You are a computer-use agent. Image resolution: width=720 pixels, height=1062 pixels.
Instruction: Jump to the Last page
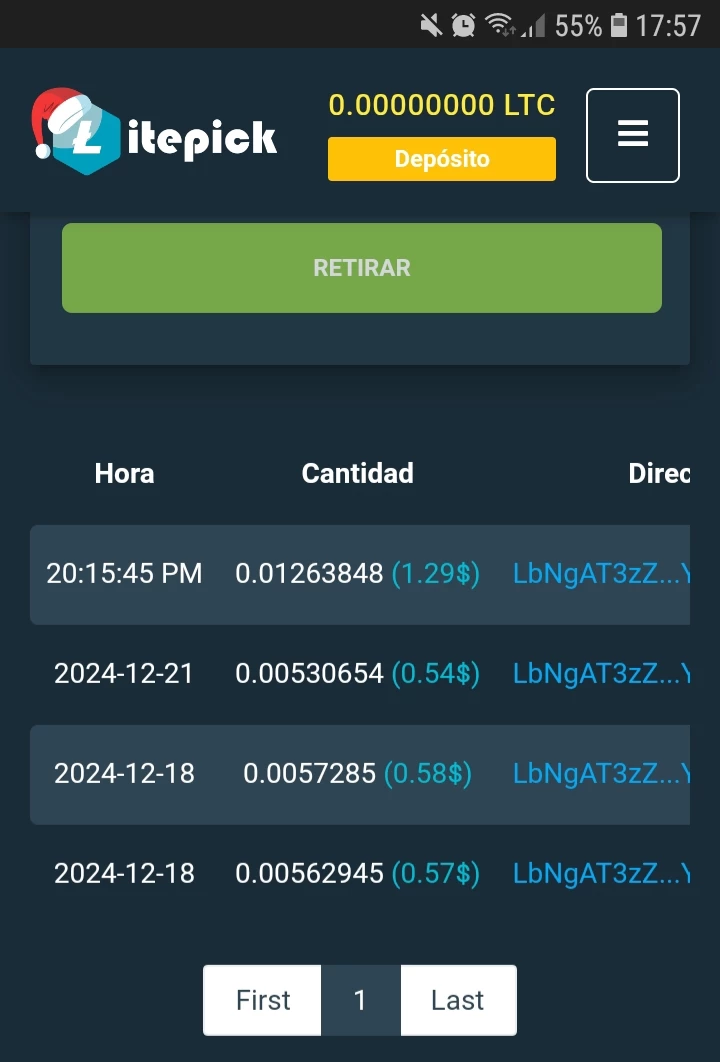[x=459, y=1000]
